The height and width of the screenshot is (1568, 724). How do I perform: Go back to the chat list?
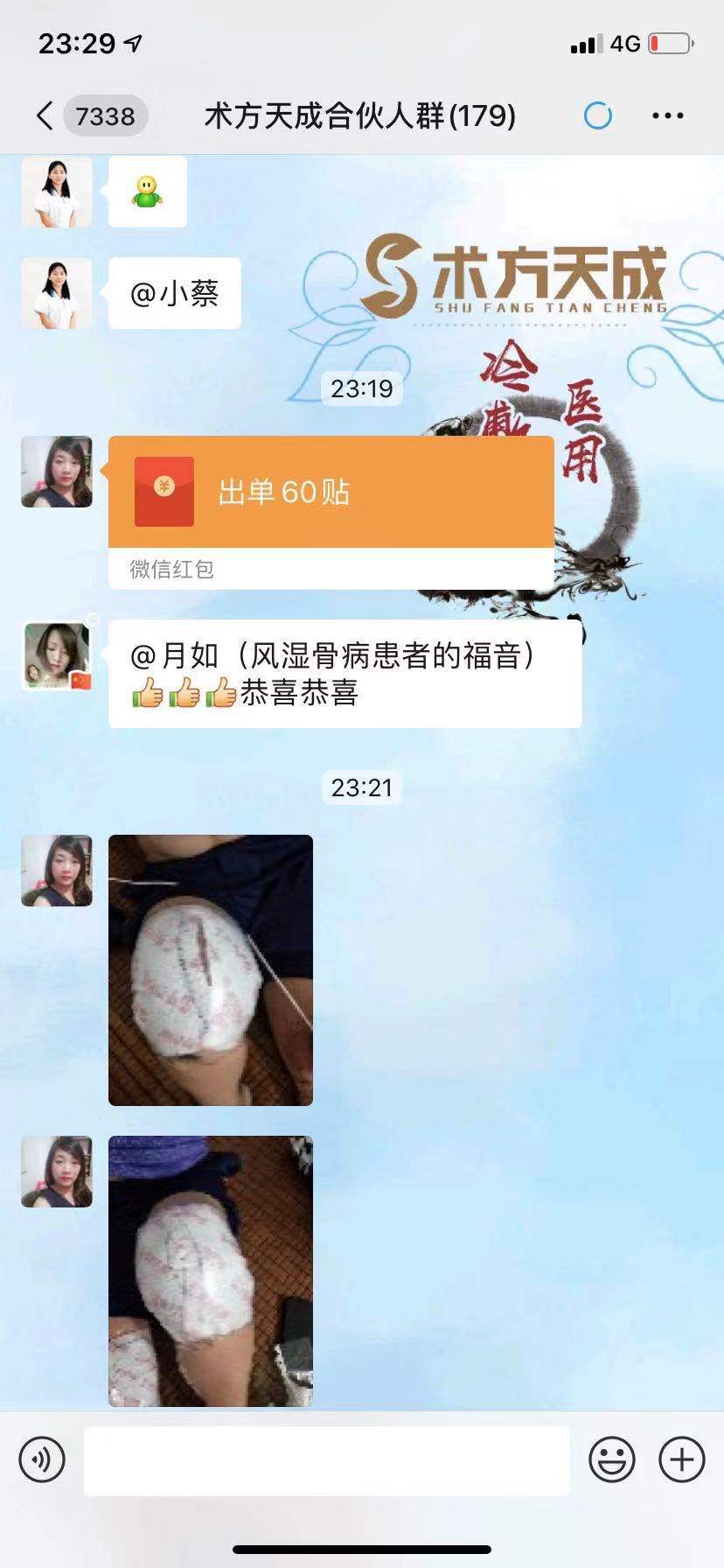(45, 115)
